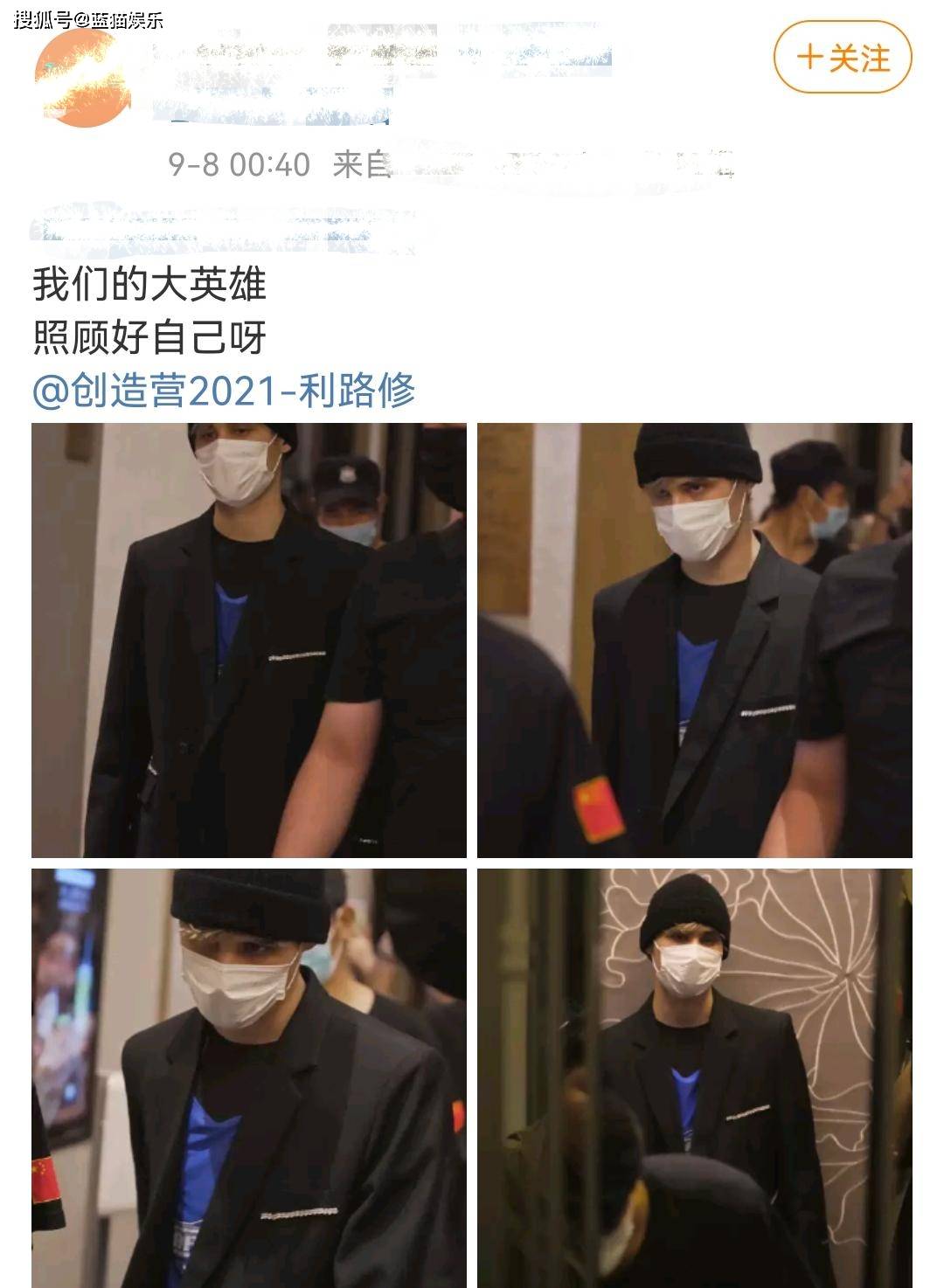The width and height of the screenshot is (944, 1288).
Task: Tap the 关注 follow button
Action: 843,58
